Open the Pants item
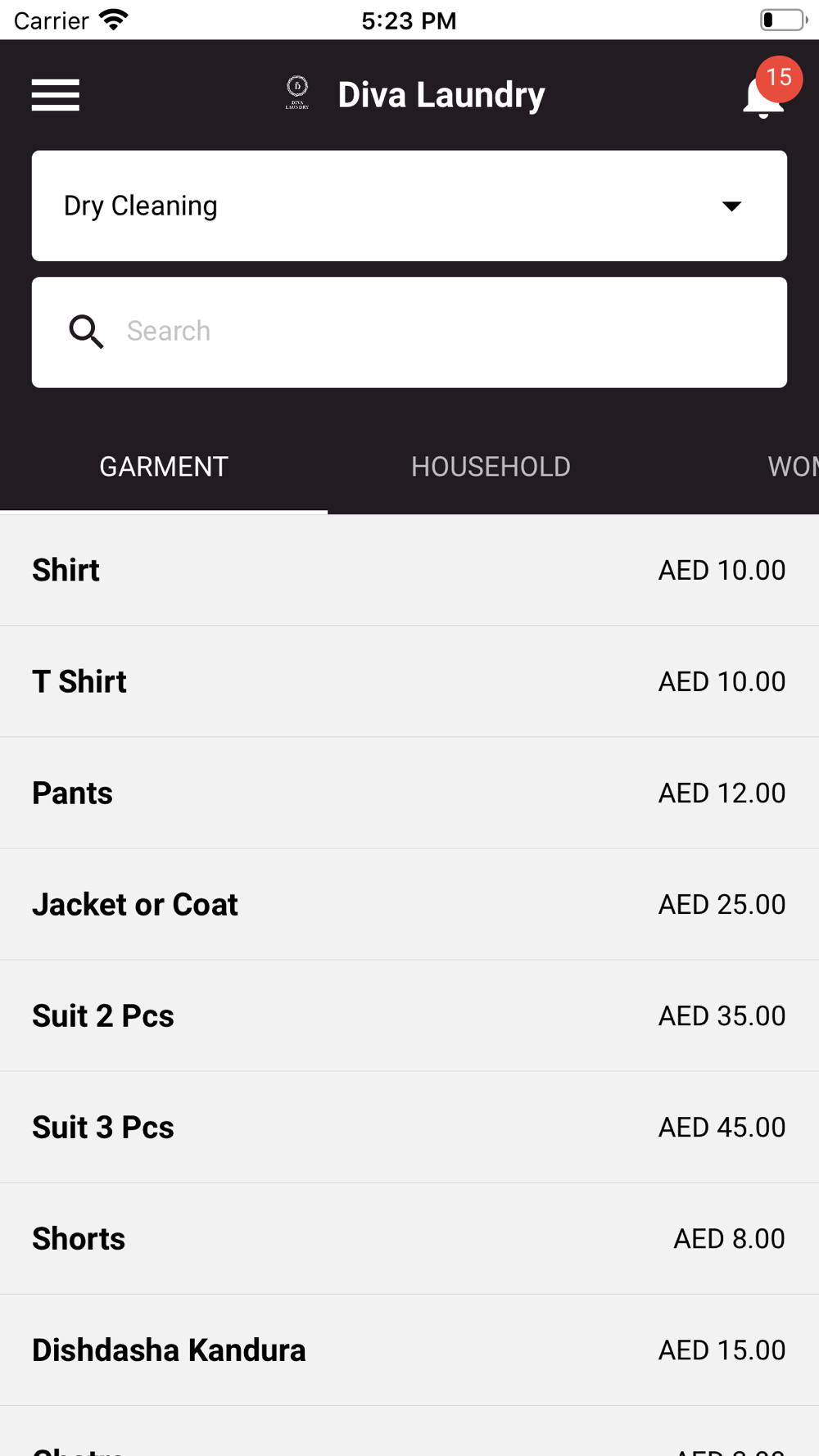 409,793
